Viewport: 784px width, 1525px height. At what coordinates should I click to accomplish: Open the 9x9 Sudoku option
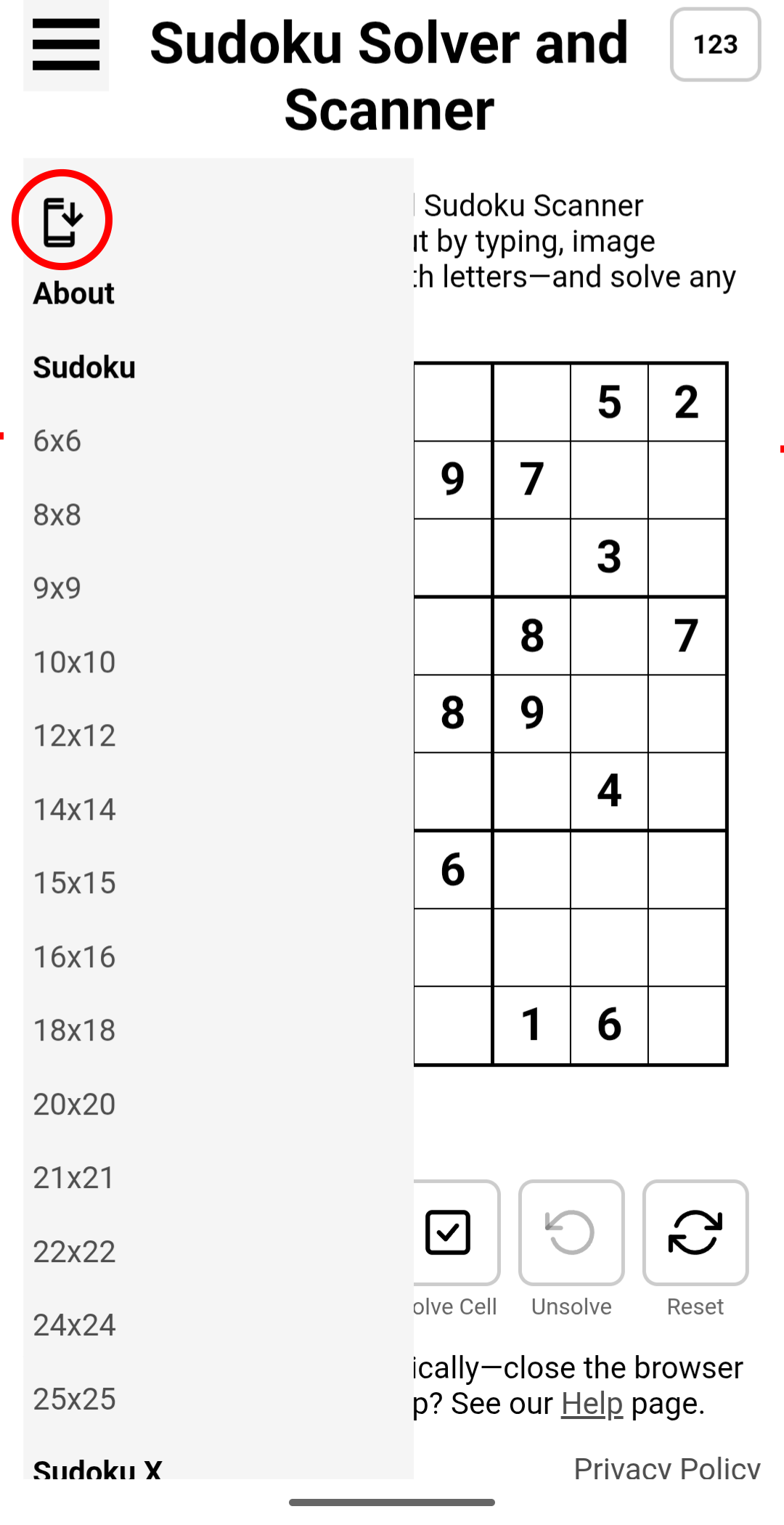coord(57,588)
